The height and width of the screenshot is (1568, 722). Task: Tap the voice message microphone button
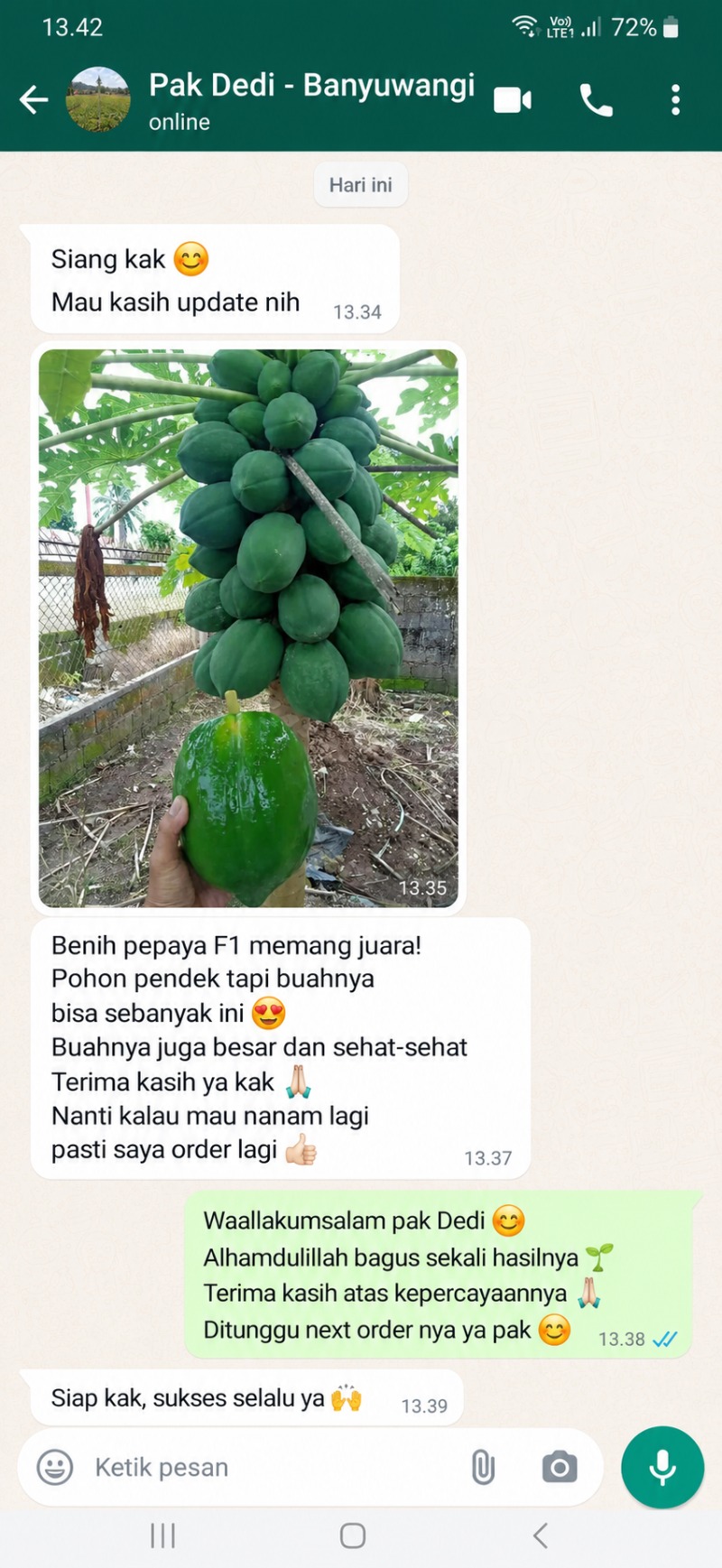point(662,1467)
